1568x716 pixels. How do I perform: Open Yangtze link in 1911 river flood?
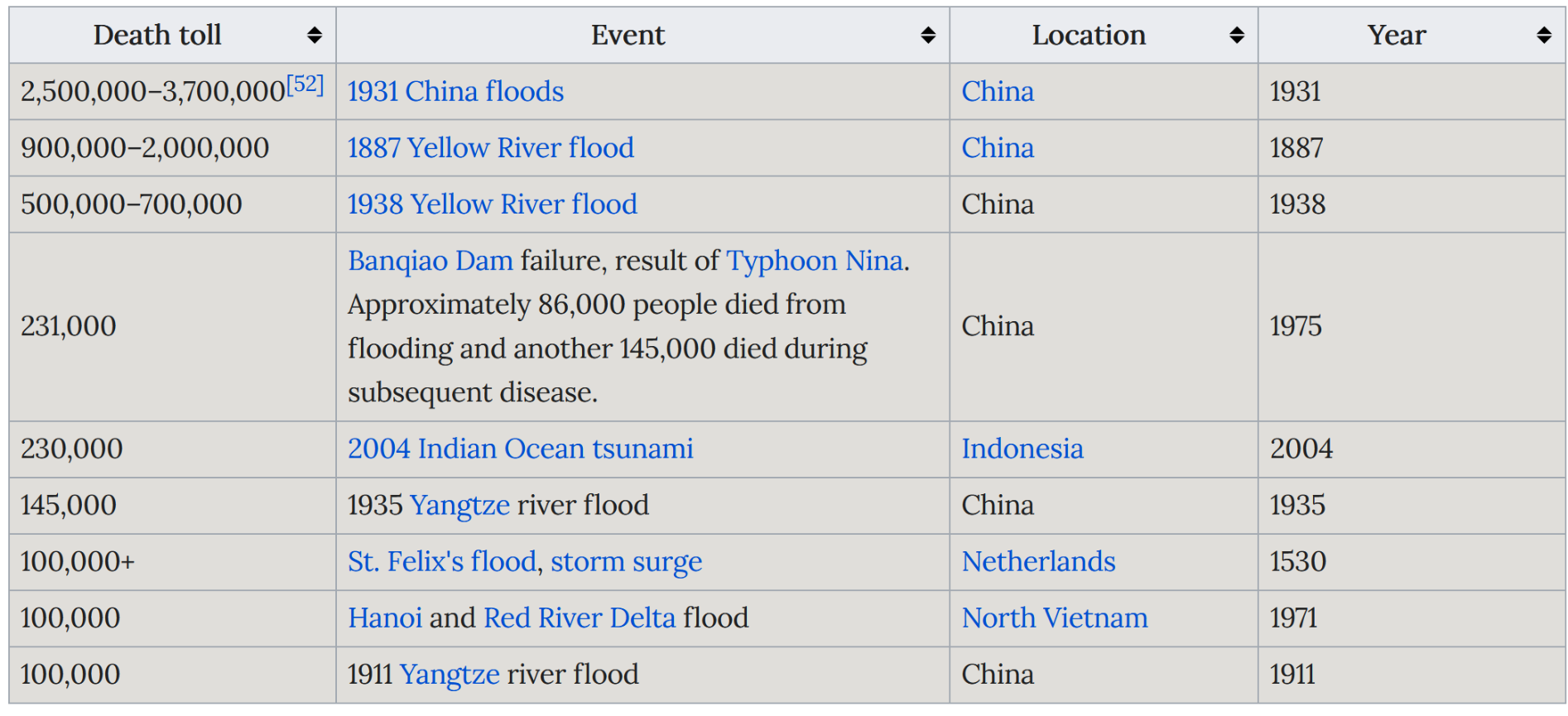[x=450, y=674]
